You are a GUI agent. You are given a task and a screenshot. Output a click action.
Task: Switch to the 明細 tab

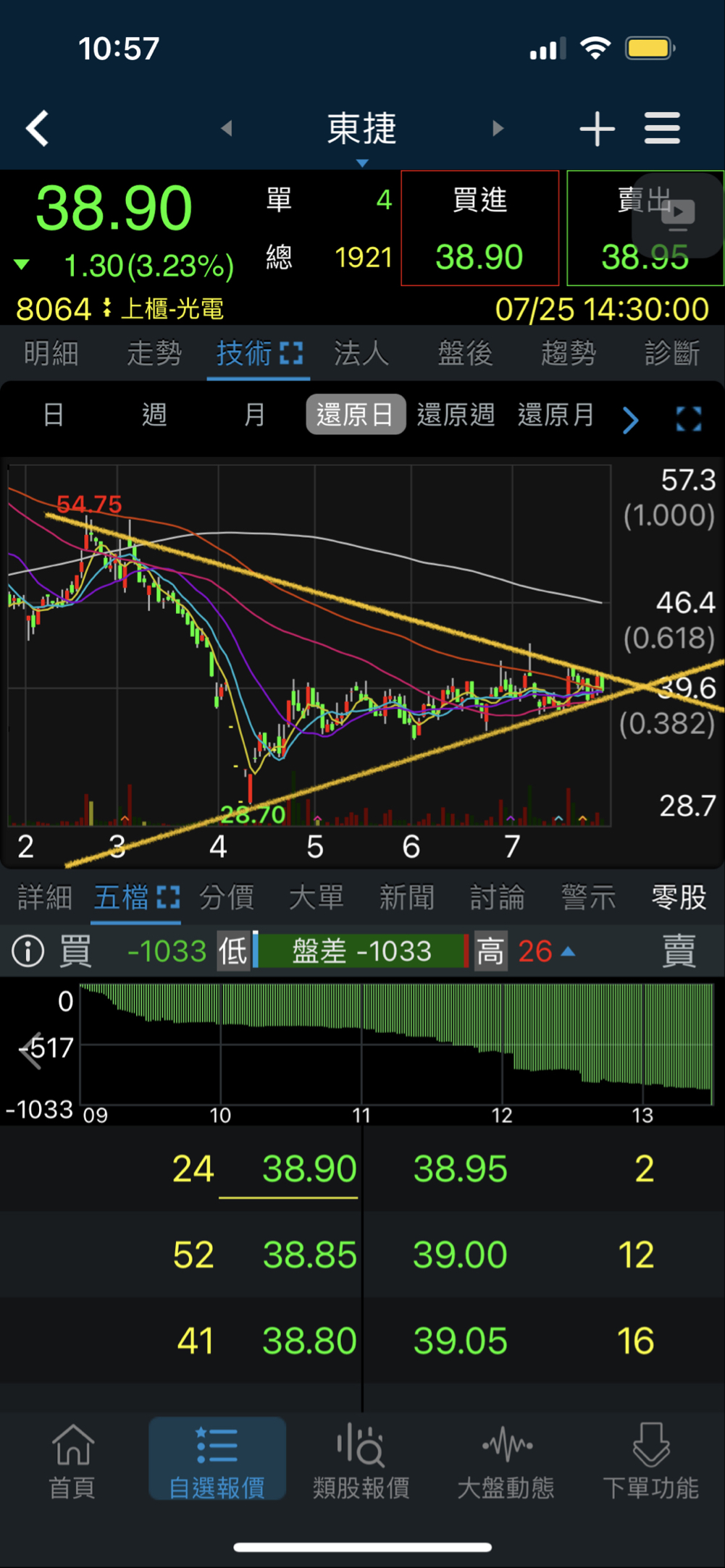click(51, 353)
